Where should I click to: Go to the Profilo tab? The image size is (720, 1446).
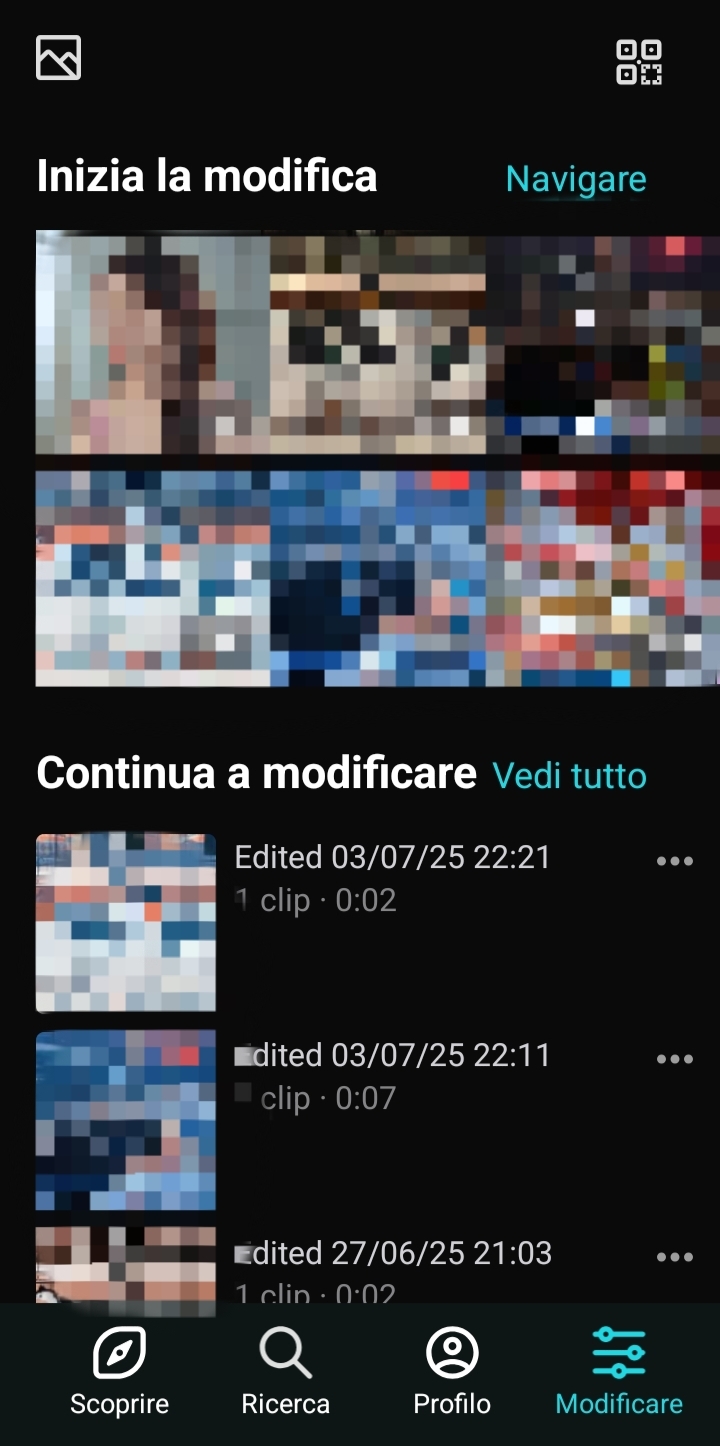452,1372
